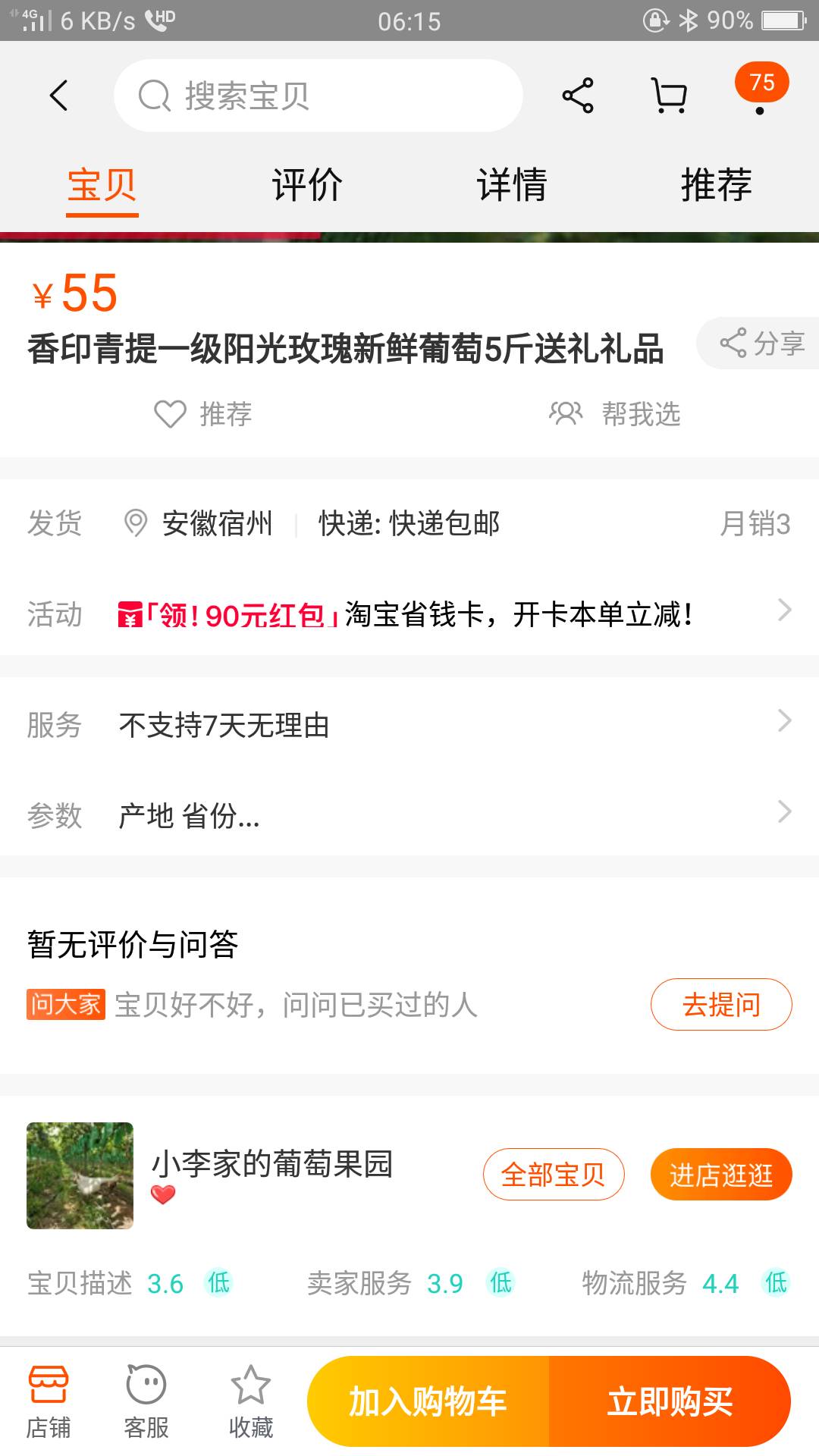The width and height of the screenshot is (819, 1456).
Task: Tap the heart 推荐 button under the title
Action: pyautogui.click(x=203, y=414)
